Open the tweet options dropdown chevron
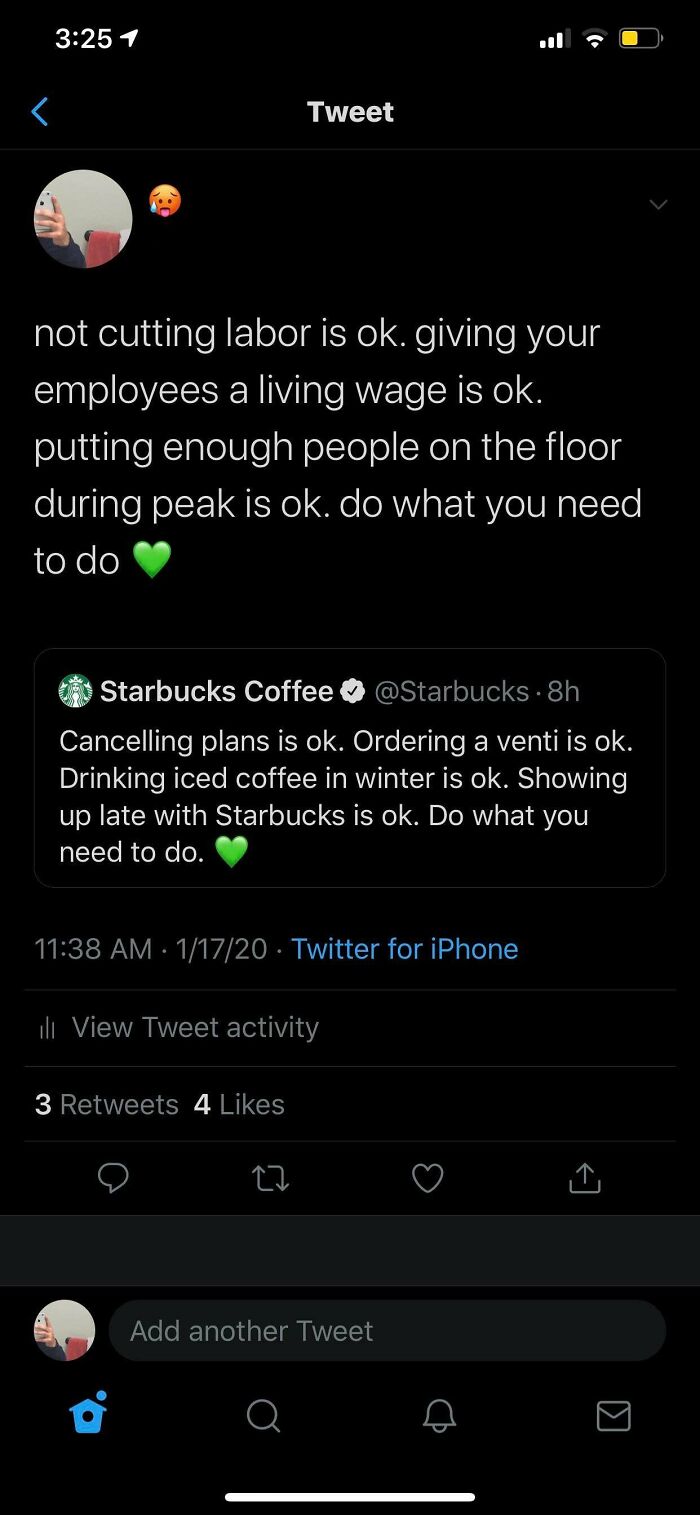This screenshot has height=1515, width=700. [657, 204]
